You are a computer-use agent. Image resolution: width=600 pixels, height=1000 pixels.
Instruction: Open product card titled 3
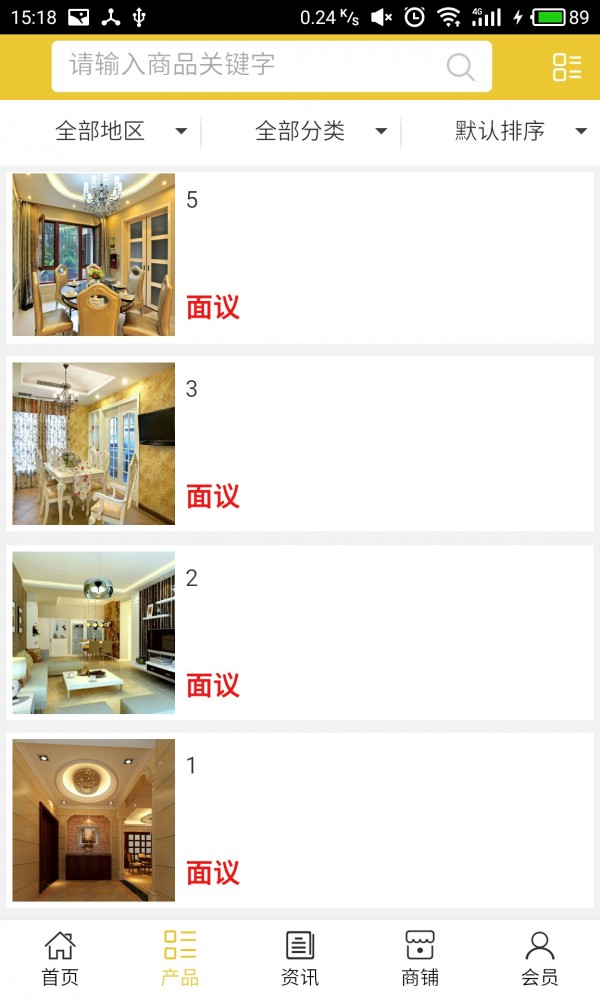[x=300, y=444]
